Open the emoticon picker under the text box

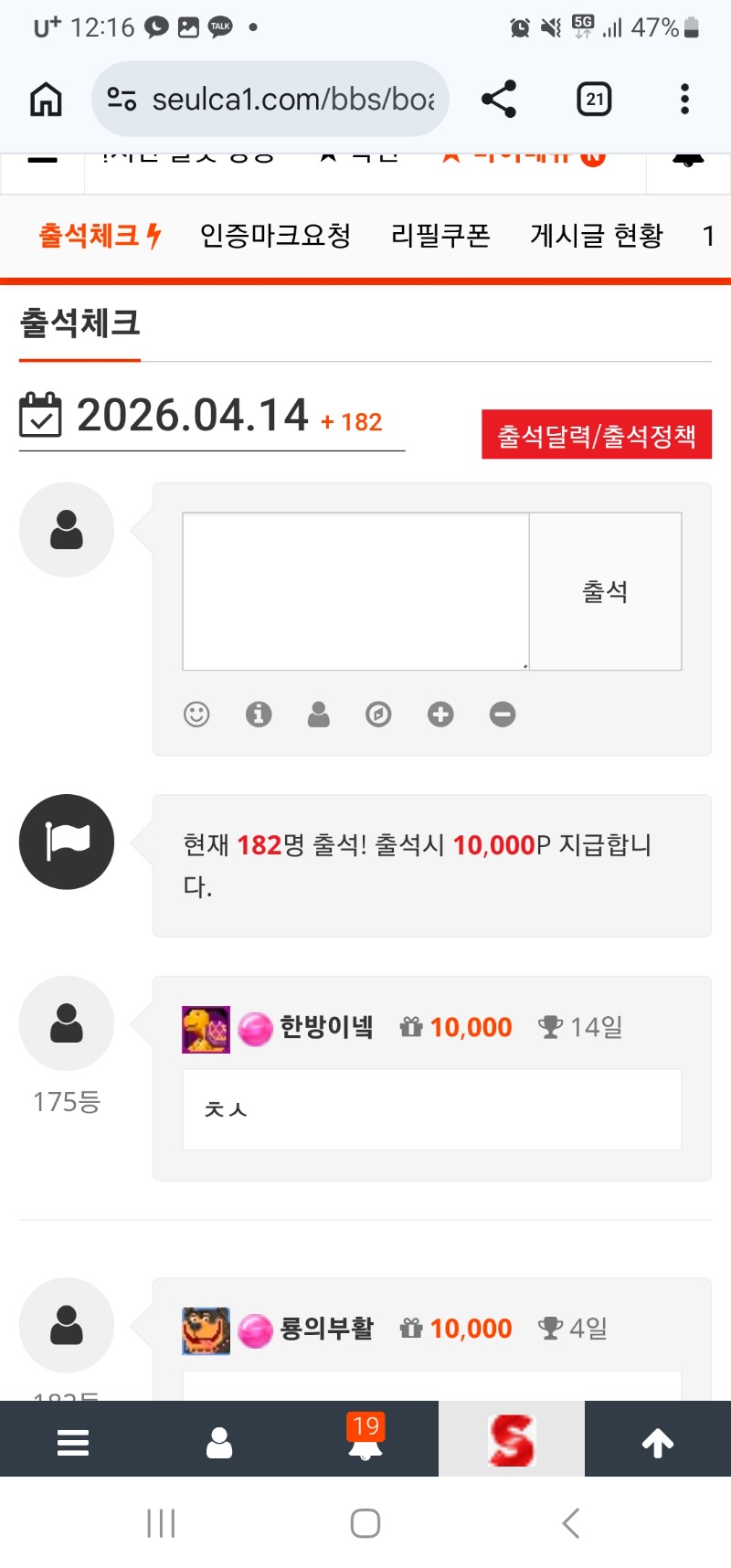196,714
